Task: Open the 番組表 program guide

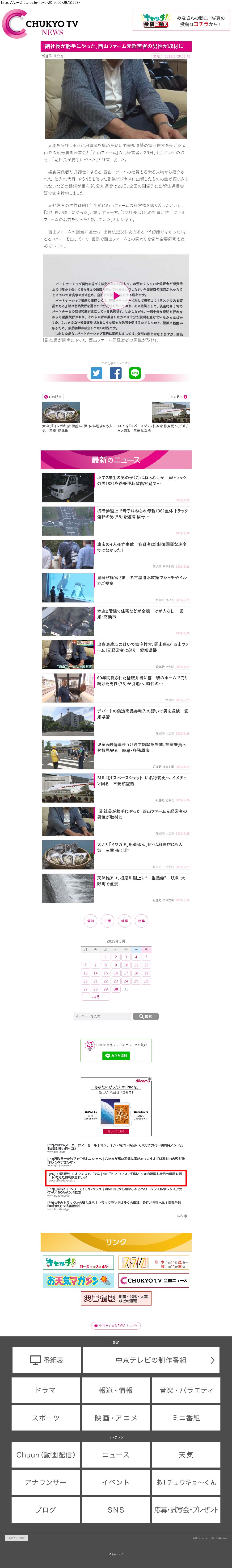Action: pos(46,1360)
